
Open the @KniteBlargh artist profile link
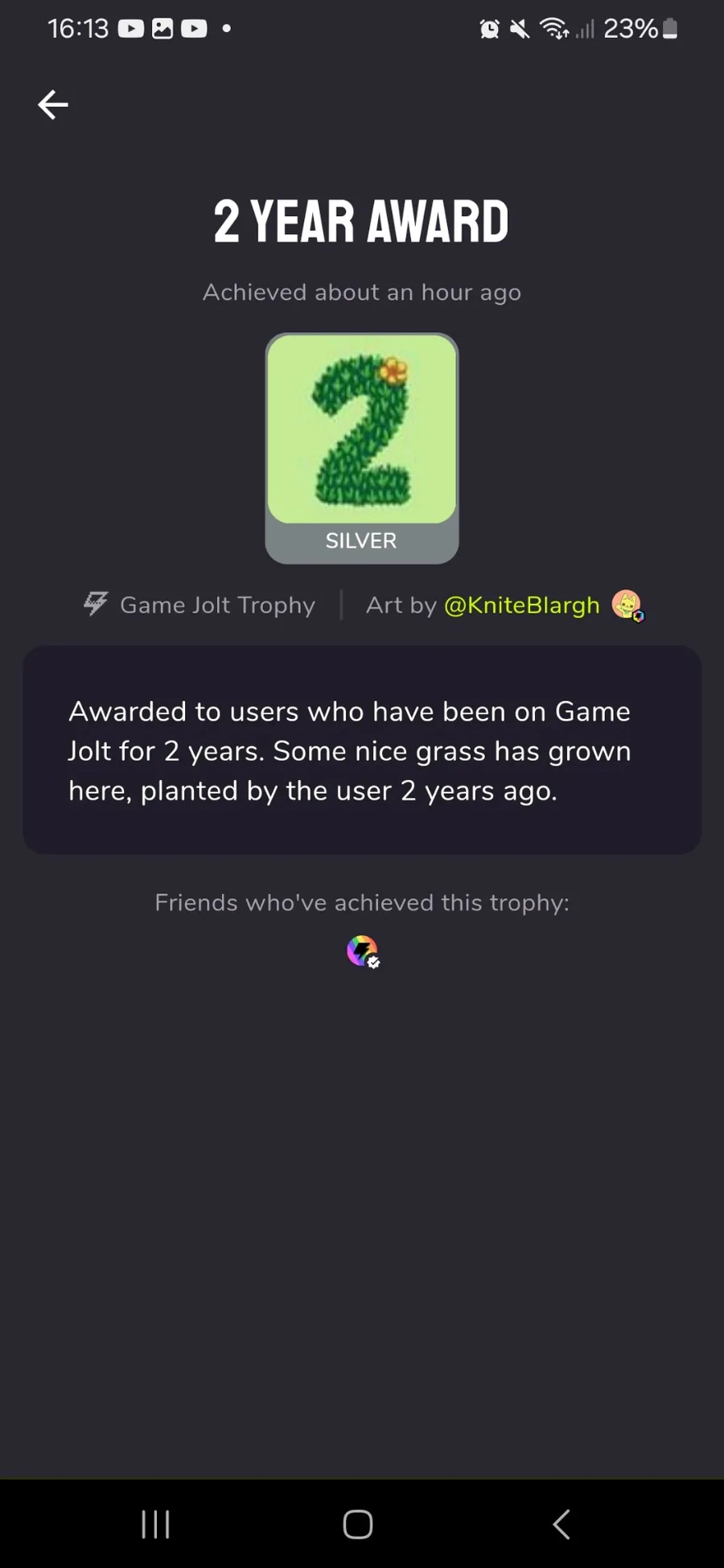tap(521, 605)
